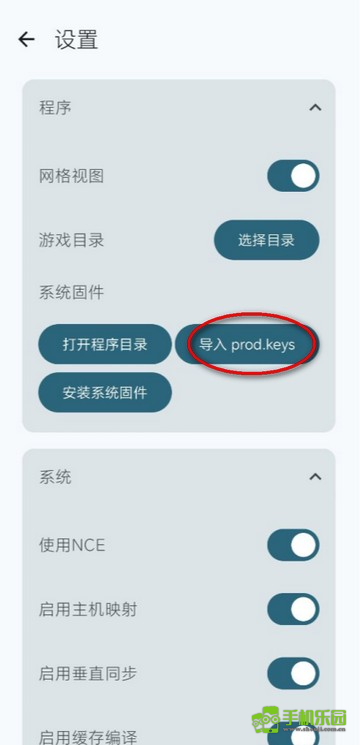Screen dimensions: 360x745
Task: Disable the 使用NCE switch
Action: point(293,545)
